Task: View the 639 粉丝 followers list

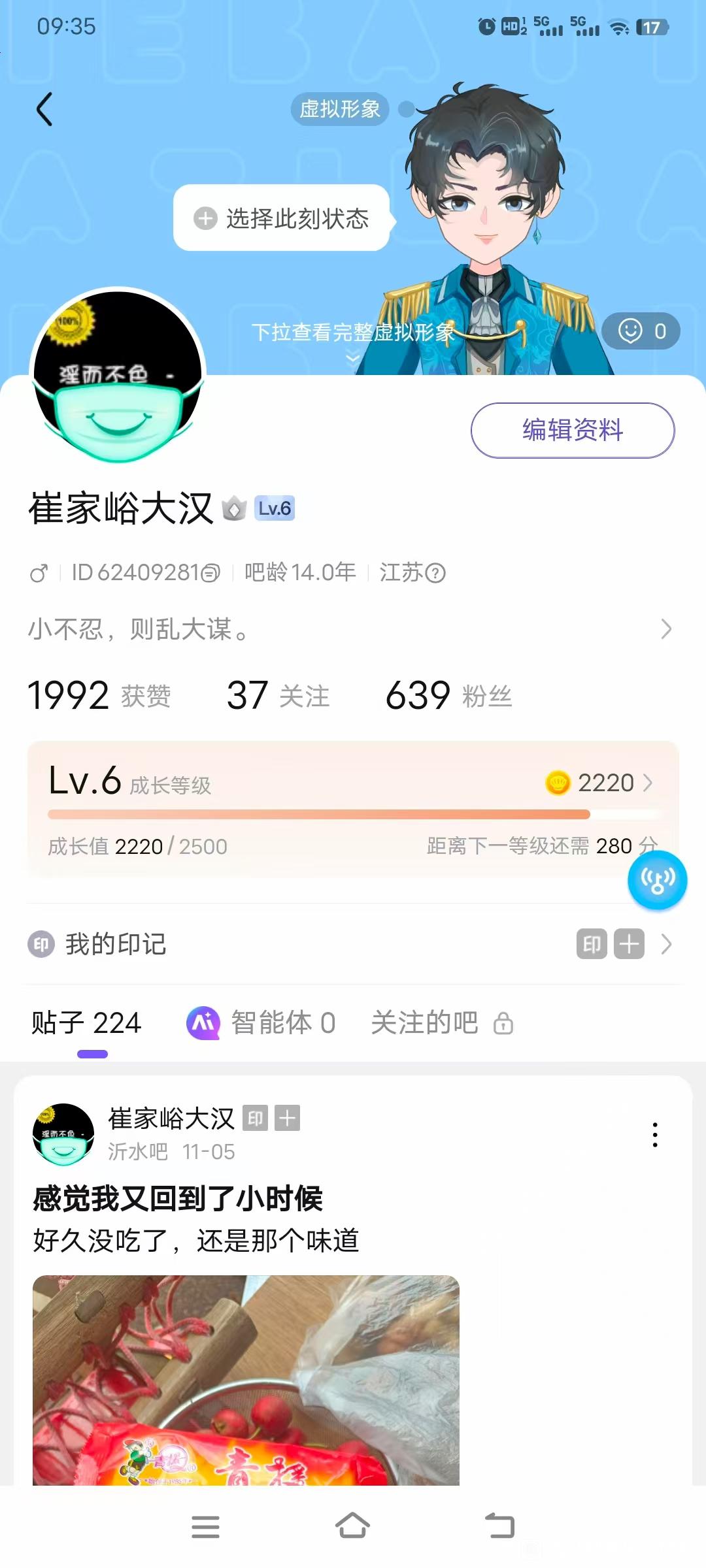Action: 448,695
